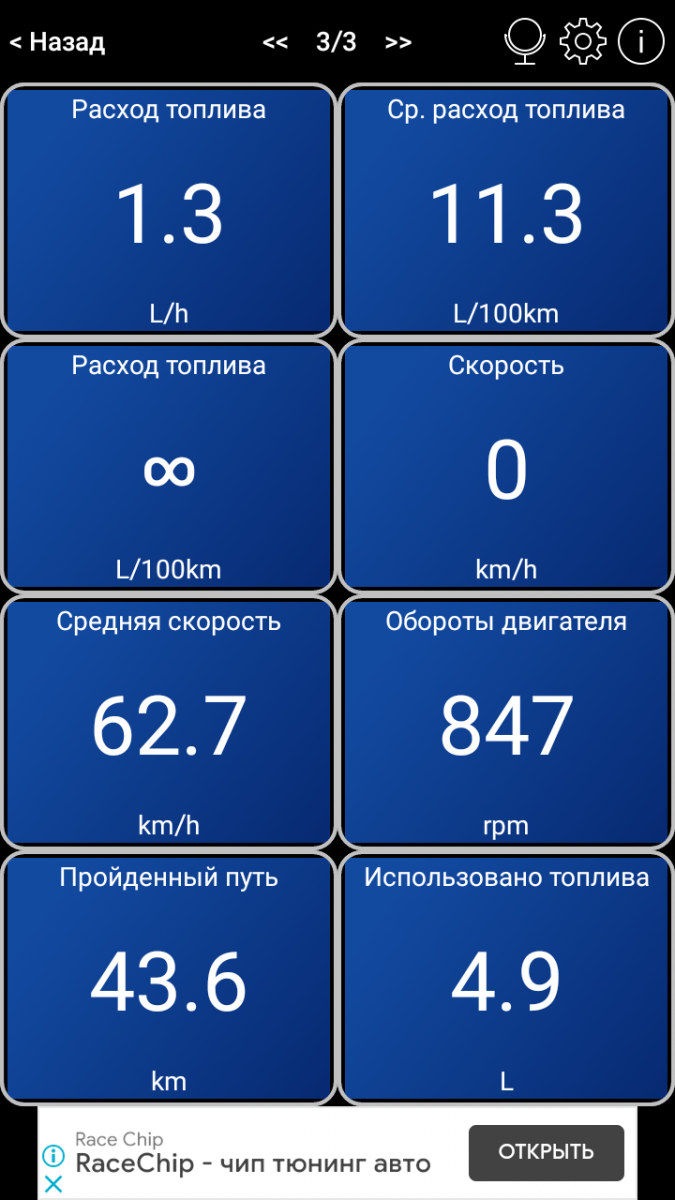This screenshot has height=1200, width=675.
Task: Select the Использовано топлива tile
Action: pos(506,978)
